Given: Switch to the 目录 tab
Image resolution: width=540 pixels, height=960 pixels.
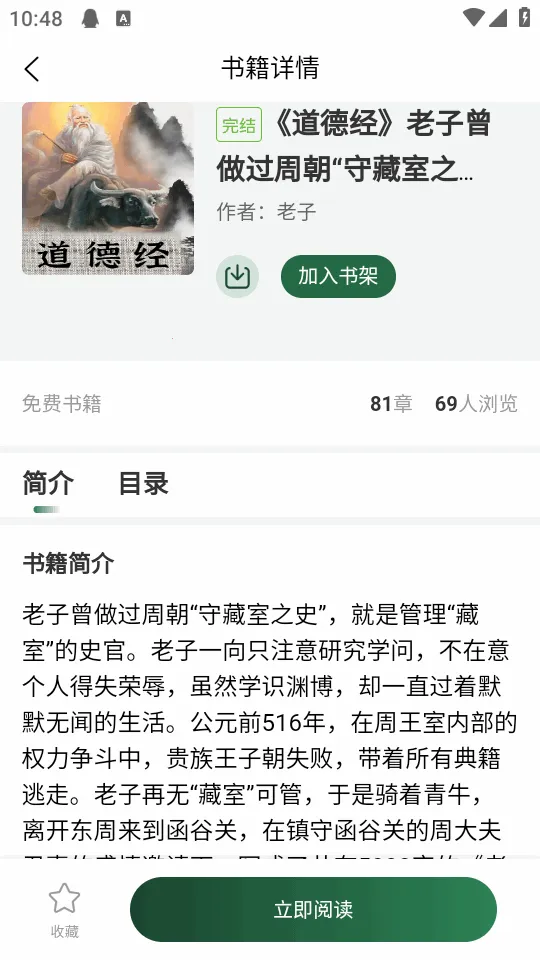Looking at the screenshot, I should pyautogui.click(x=143, y=483).
